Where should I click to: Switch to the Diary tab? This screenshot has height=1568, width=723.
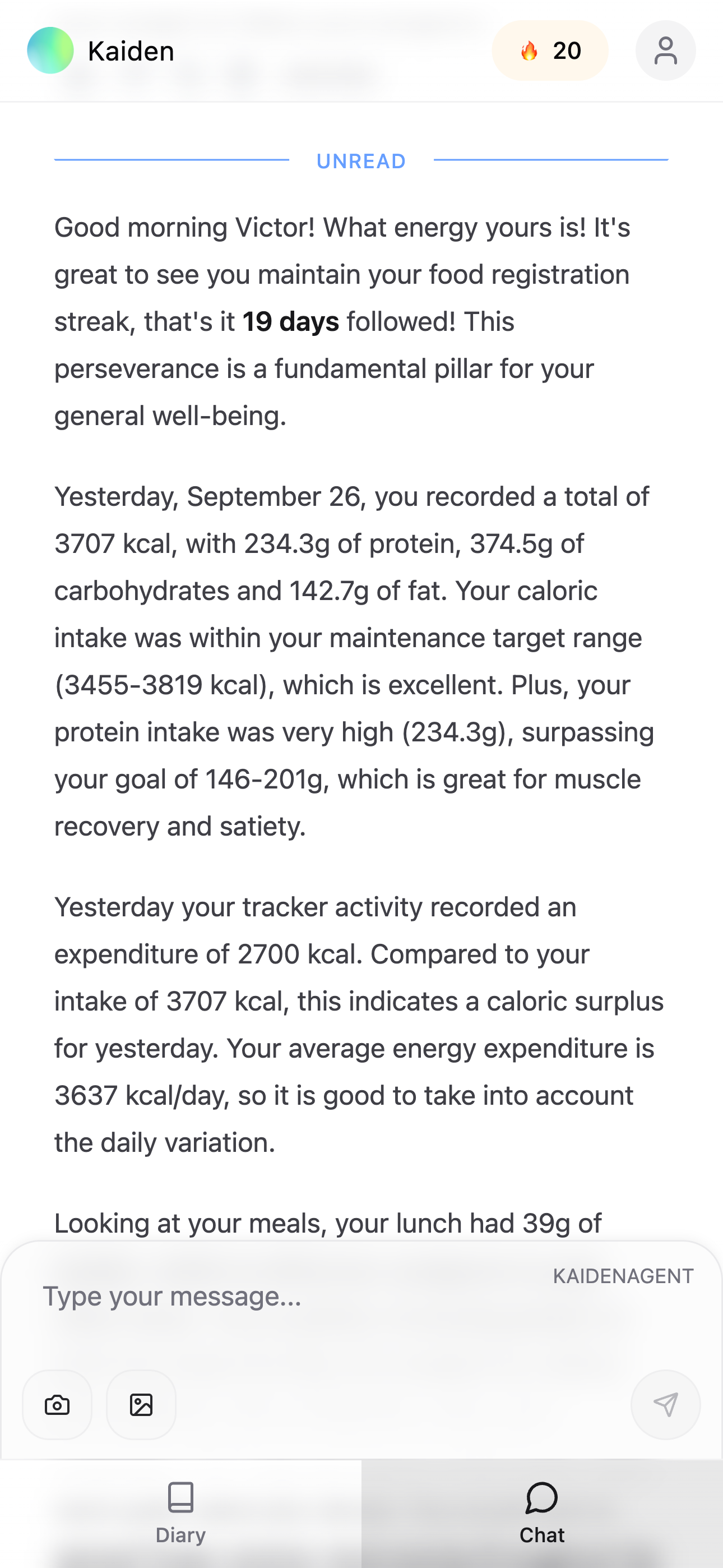coord(180,1513)
